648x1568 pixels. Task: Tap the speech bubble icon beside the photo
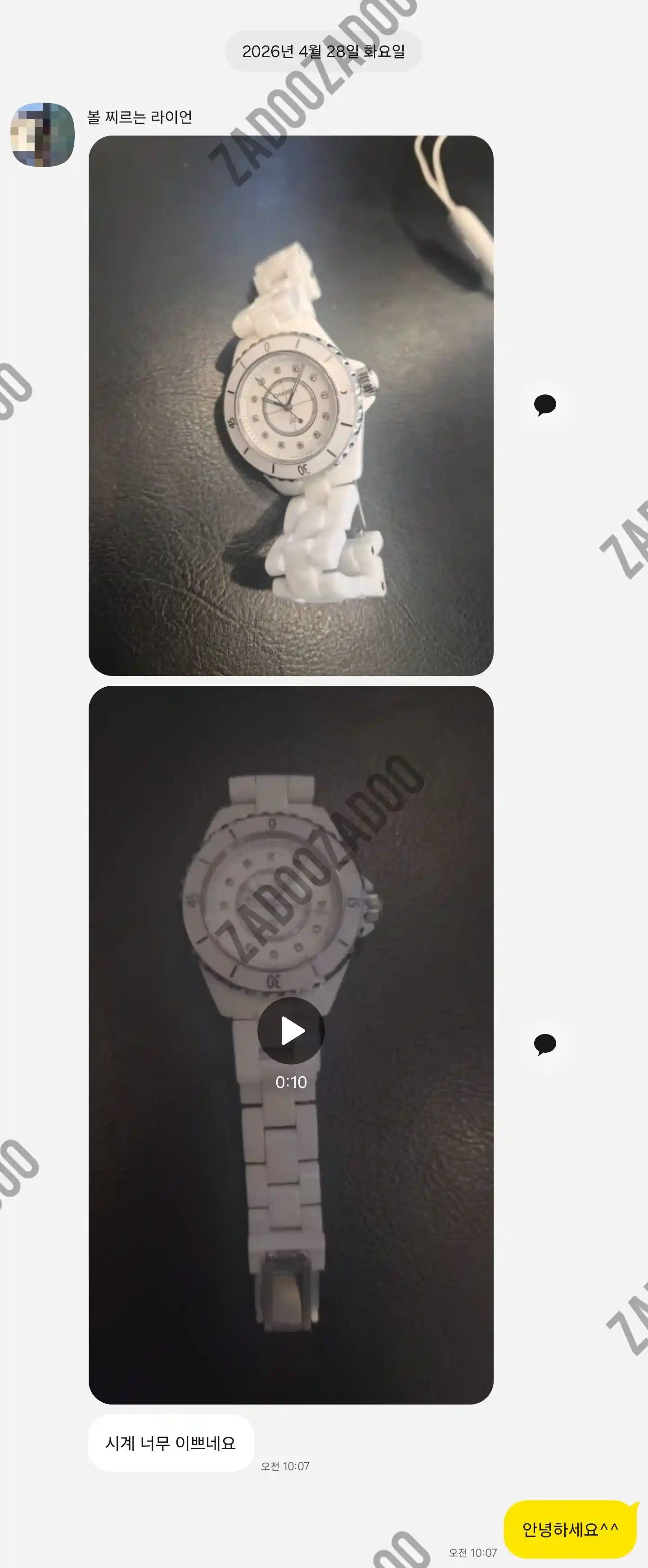[x=544, y=404]
